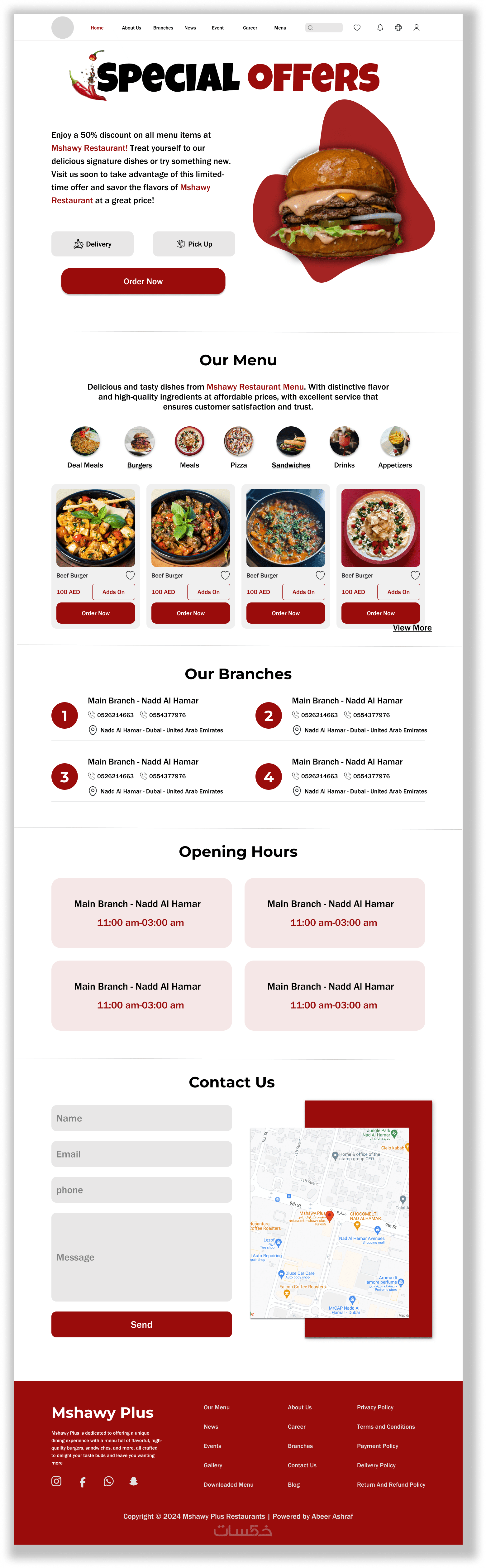Tap the large Order Now button
Screen dimensions: 486x1568
[143, 281]
